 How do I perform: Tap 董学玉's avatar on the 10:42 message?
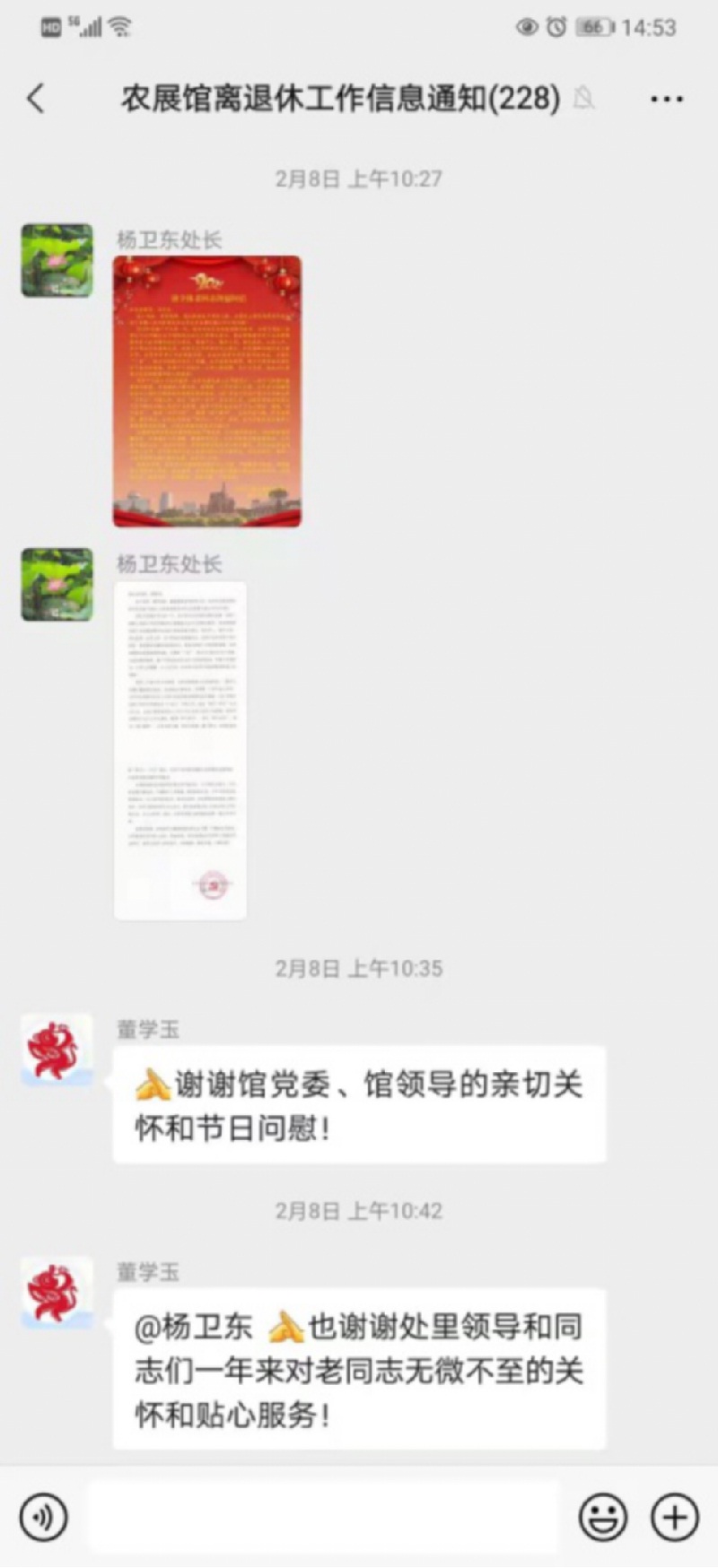pyautogui.click(x=57, y=1292)
